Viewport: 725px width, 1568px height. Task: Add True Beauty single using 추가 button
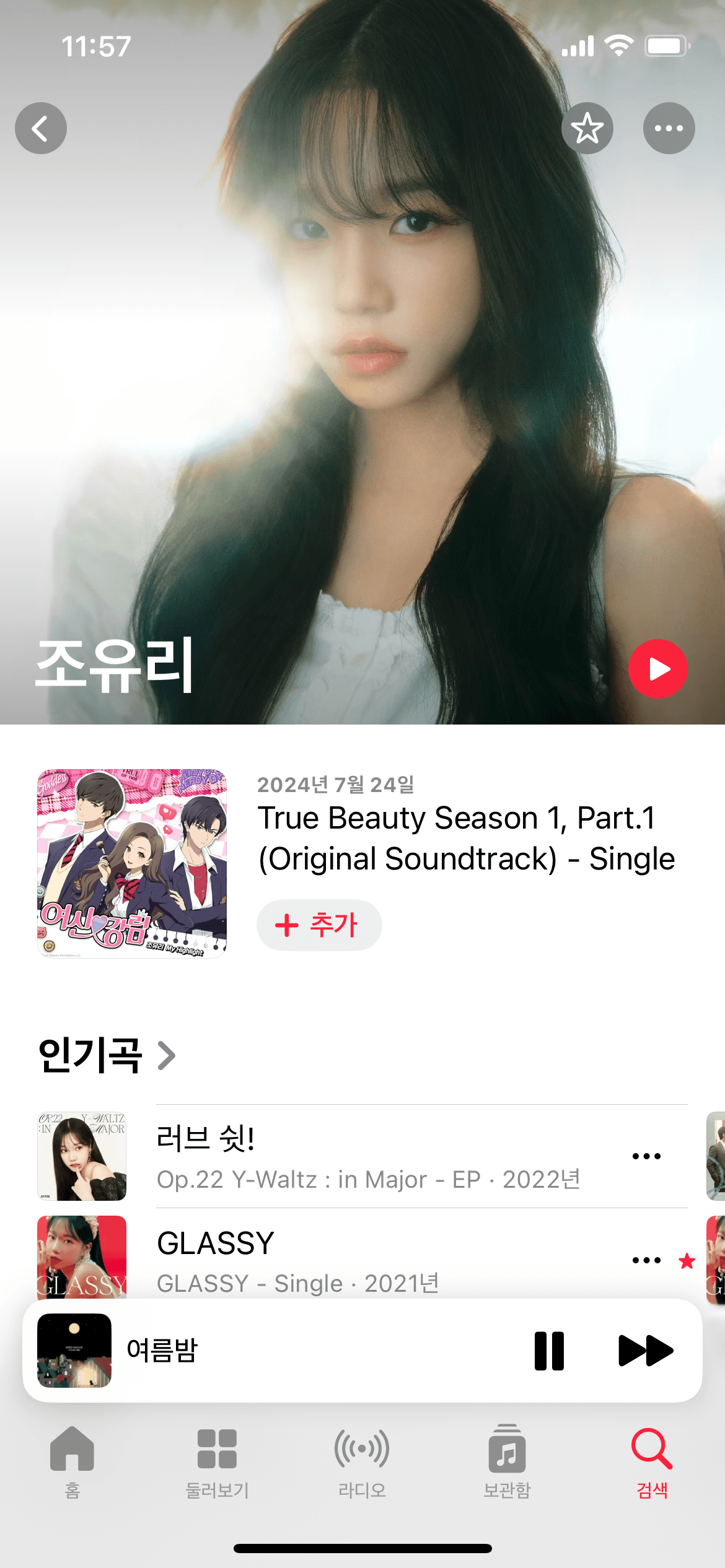coord(319,925)
